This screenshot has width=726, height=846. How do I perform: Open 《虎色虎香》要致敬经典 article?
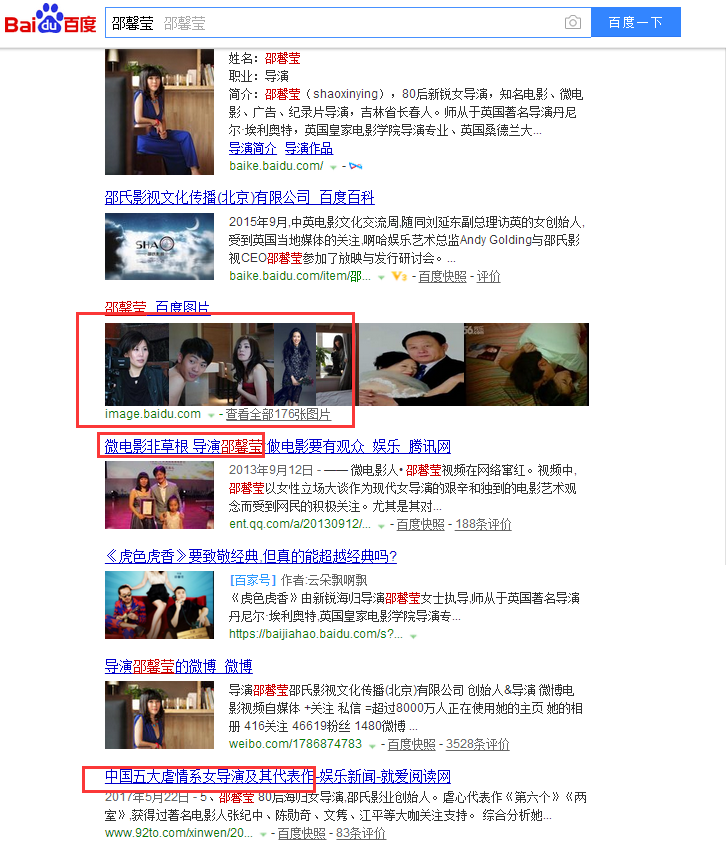[250, 556]
